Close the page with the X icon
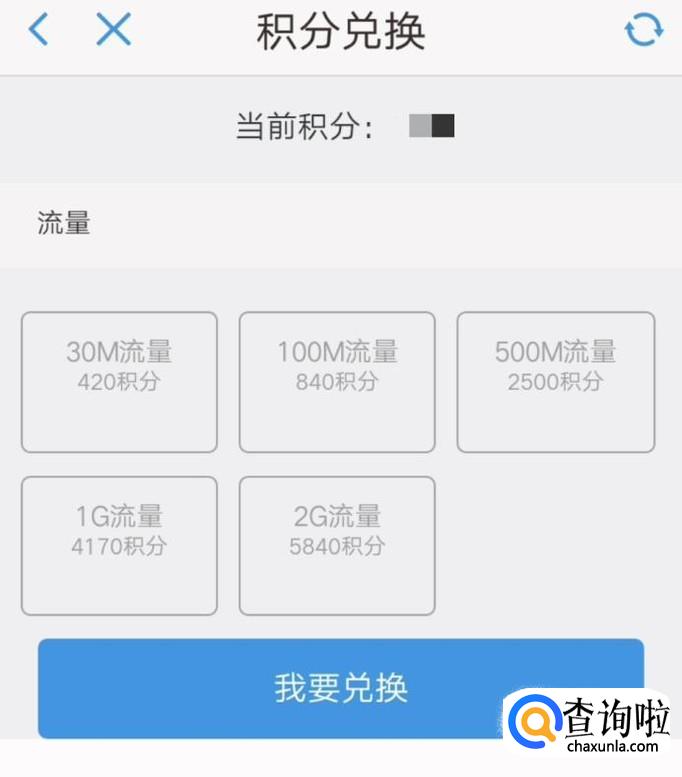This screenshot has width=682, height=777. point(113,30)
